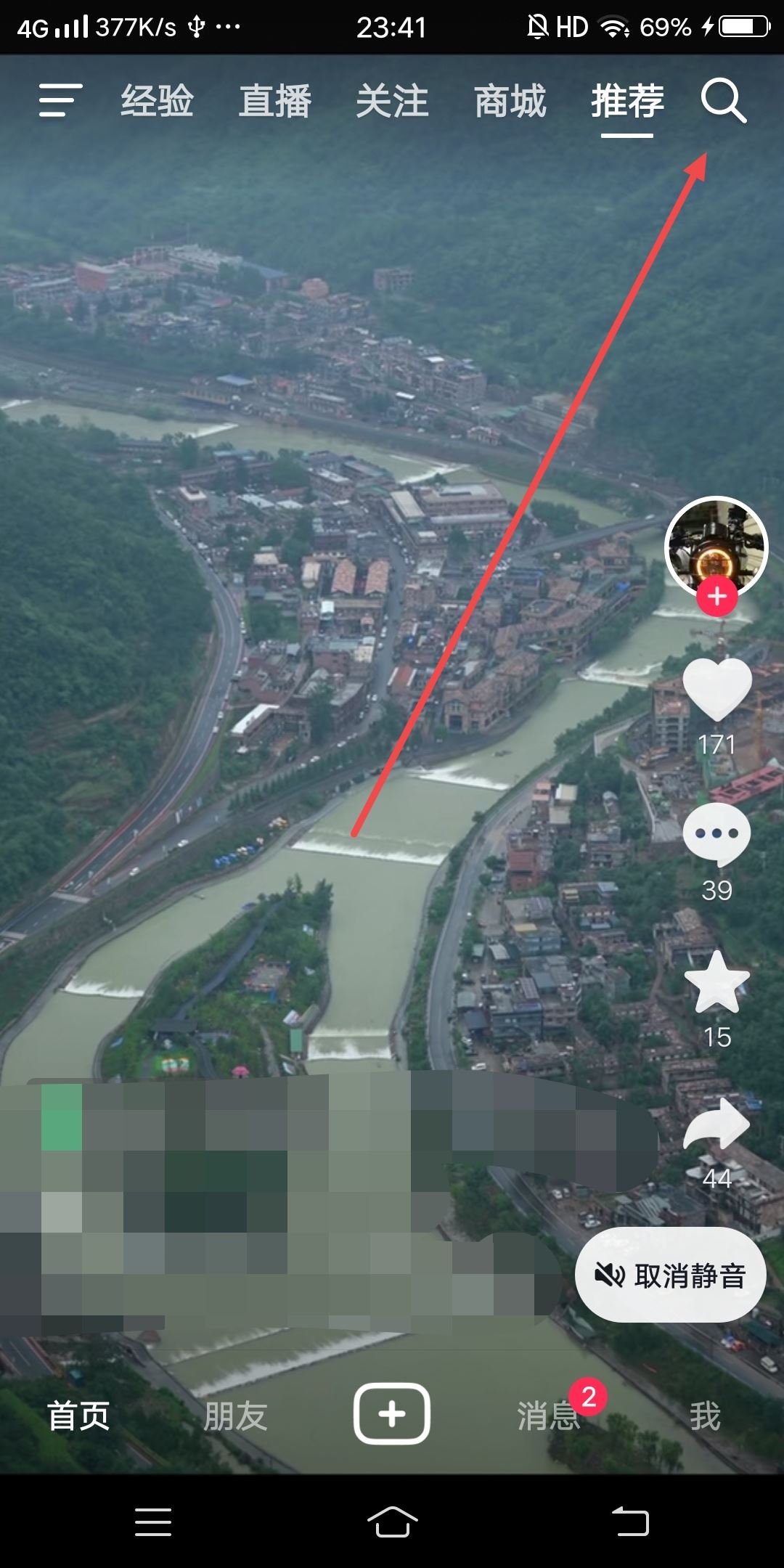Go to the 首页 tab
The height and width of the screenshot is (1568, 784).
[78, 1416]
